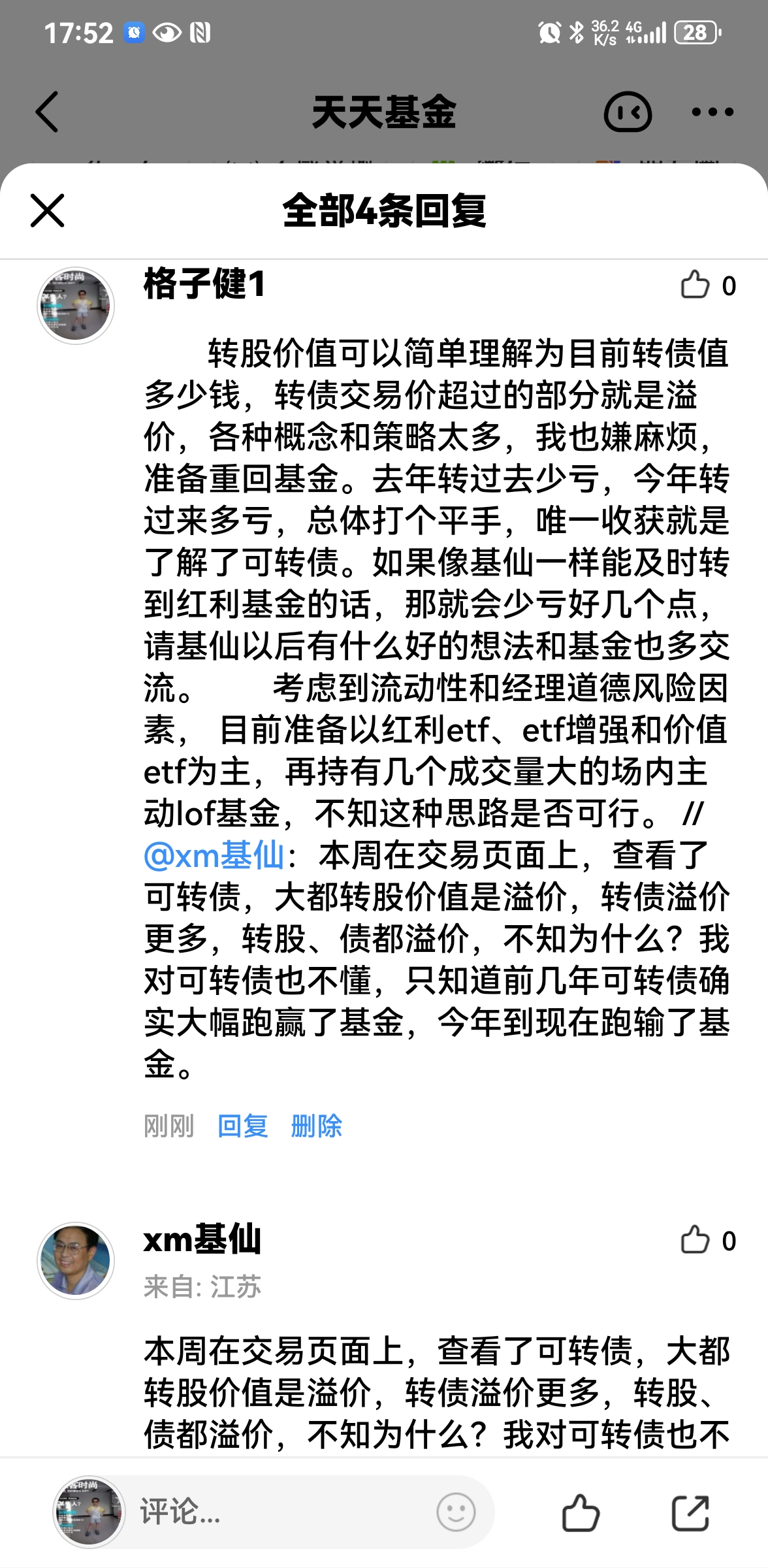Viewport: 768px width, 1568px height.
Task: Like xm基仙's reply
Action: [x=696, y=1240]
